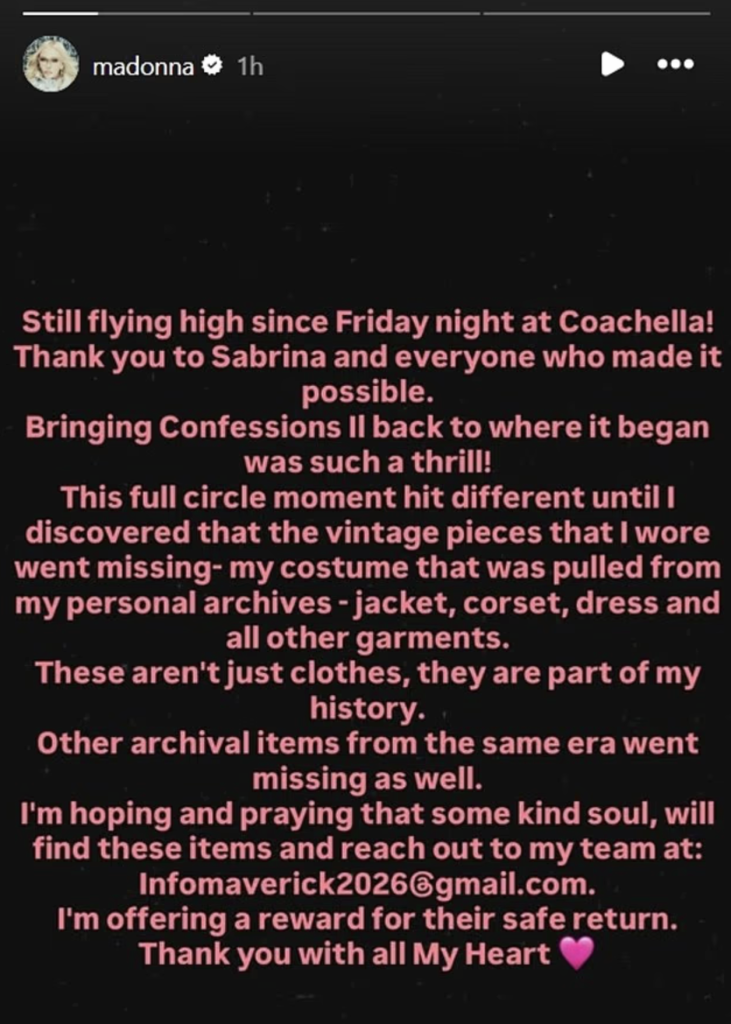Open the story overflow menu
The width and height of the screenshot is (731, 1024).
[675, 65]
